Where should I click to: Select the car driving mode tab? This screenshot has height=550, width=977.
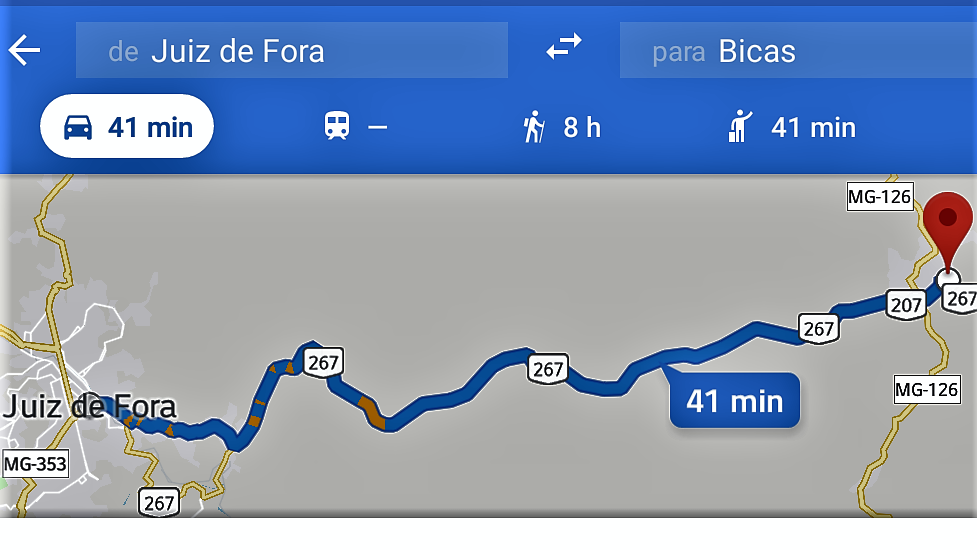pos(127,127)
